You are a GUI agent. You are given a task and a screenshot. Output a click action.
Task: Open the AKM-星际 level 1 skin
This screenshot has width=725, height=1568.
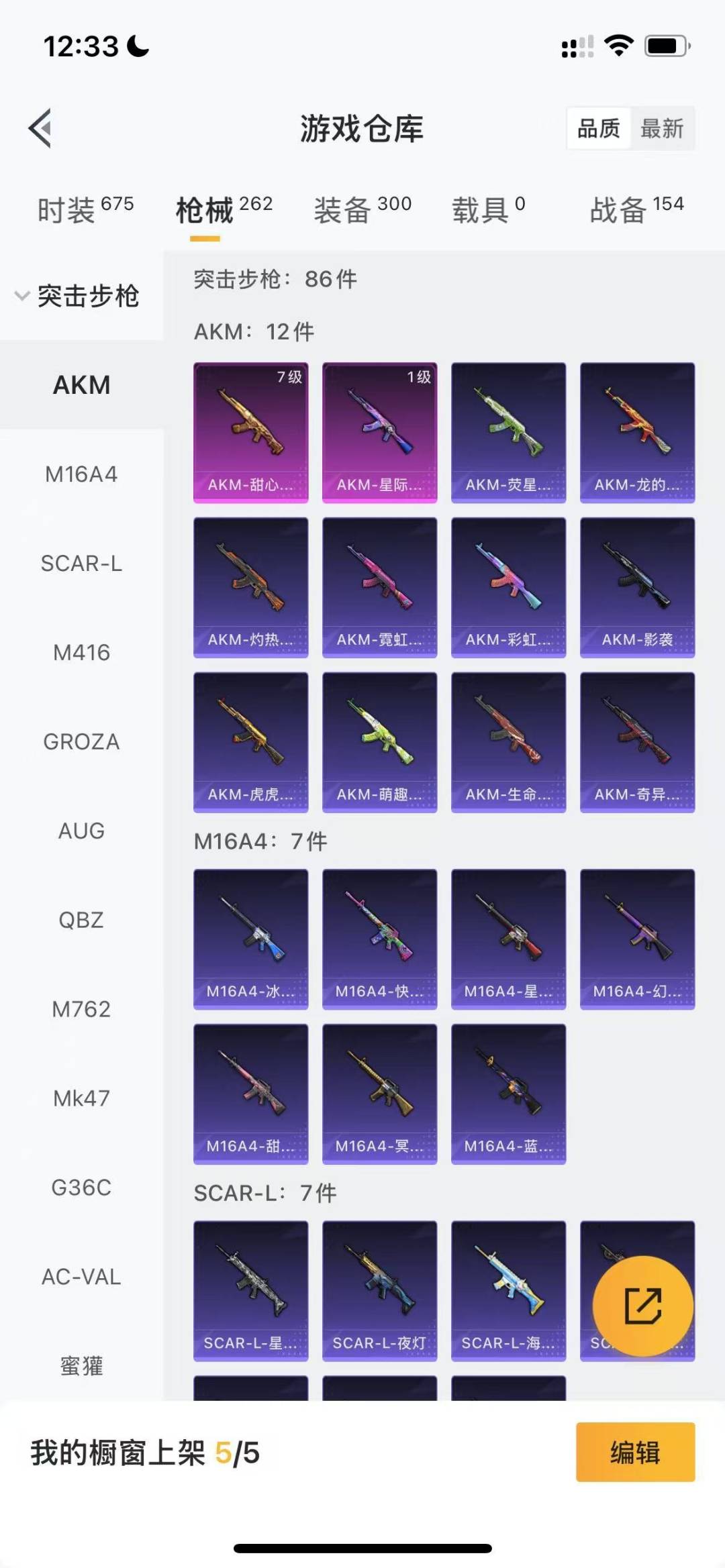[380, 433]
